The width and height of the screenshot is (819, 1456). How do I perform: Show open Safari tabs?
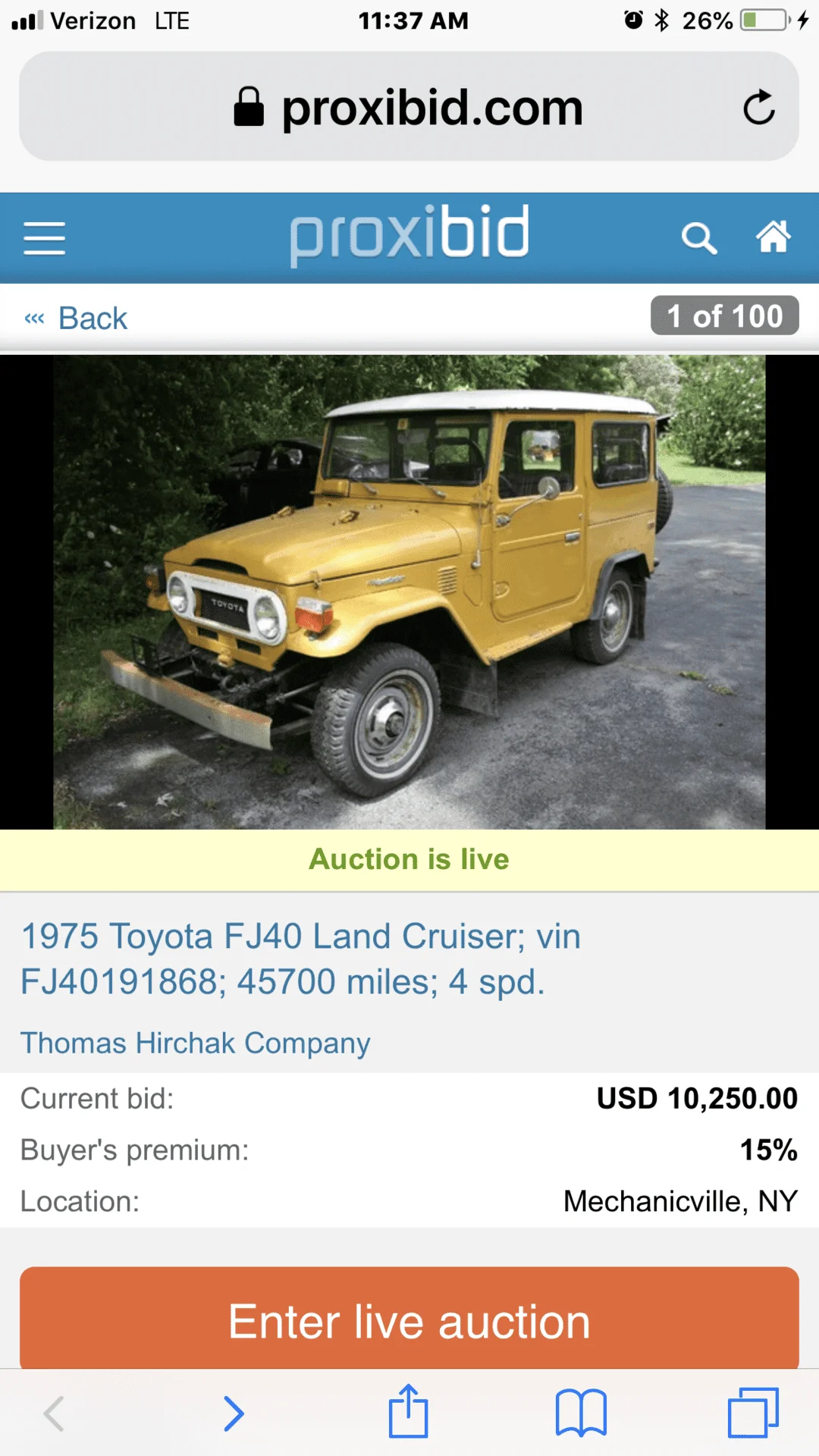753,1414
